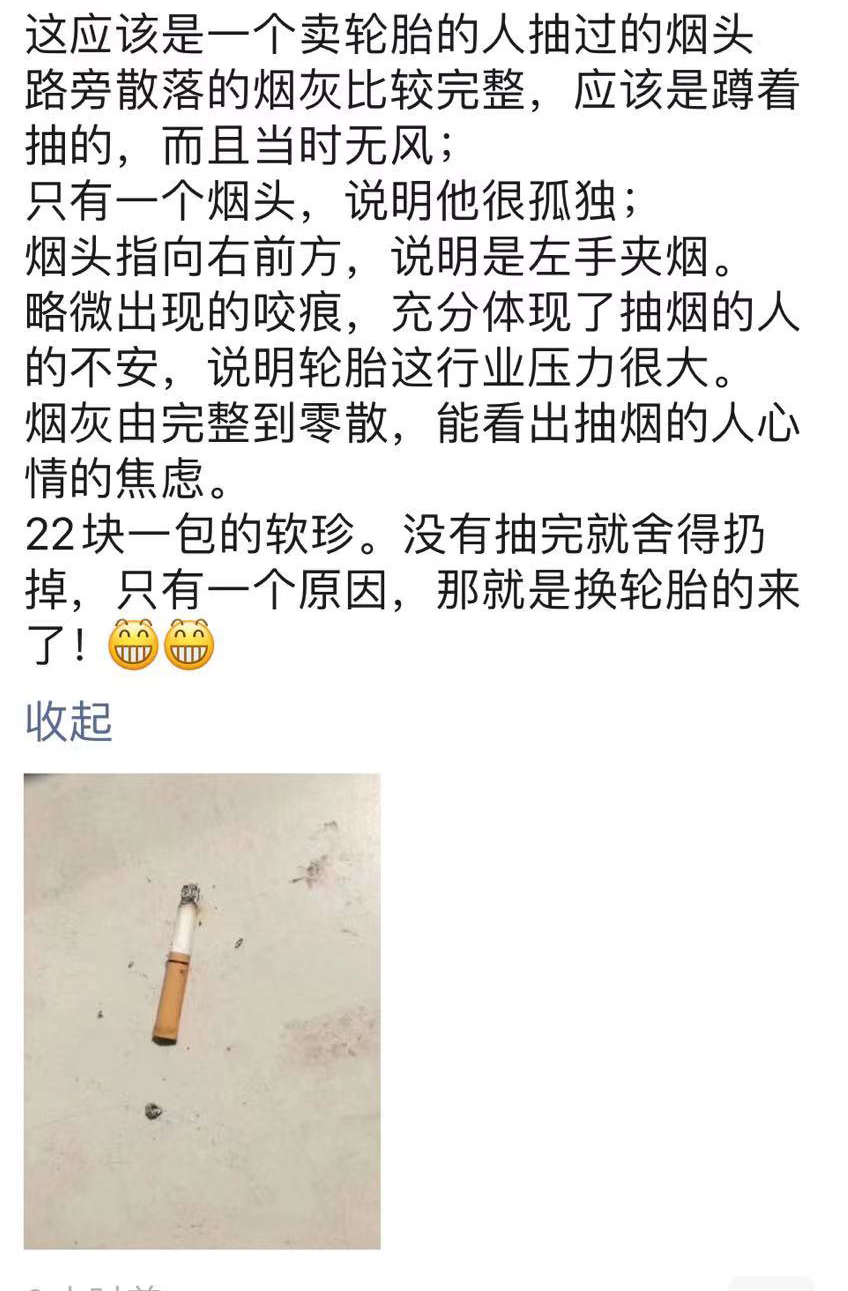Open the cigarette butt photo
This screenshot has height=1291, width=848.
(x=202, y=1010)
